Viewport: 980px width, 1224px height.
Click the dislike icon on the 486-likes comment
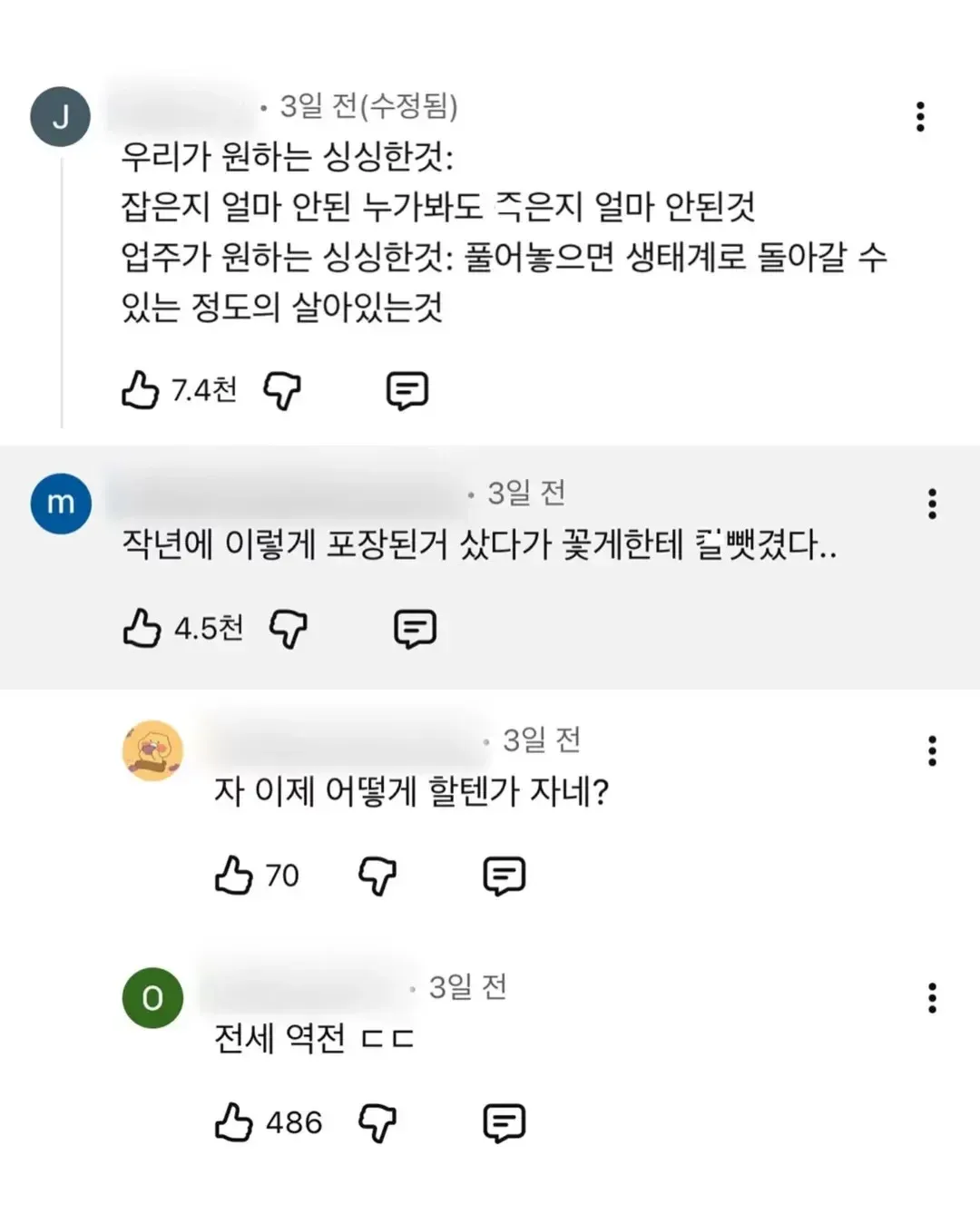(x=378, y=1122)
